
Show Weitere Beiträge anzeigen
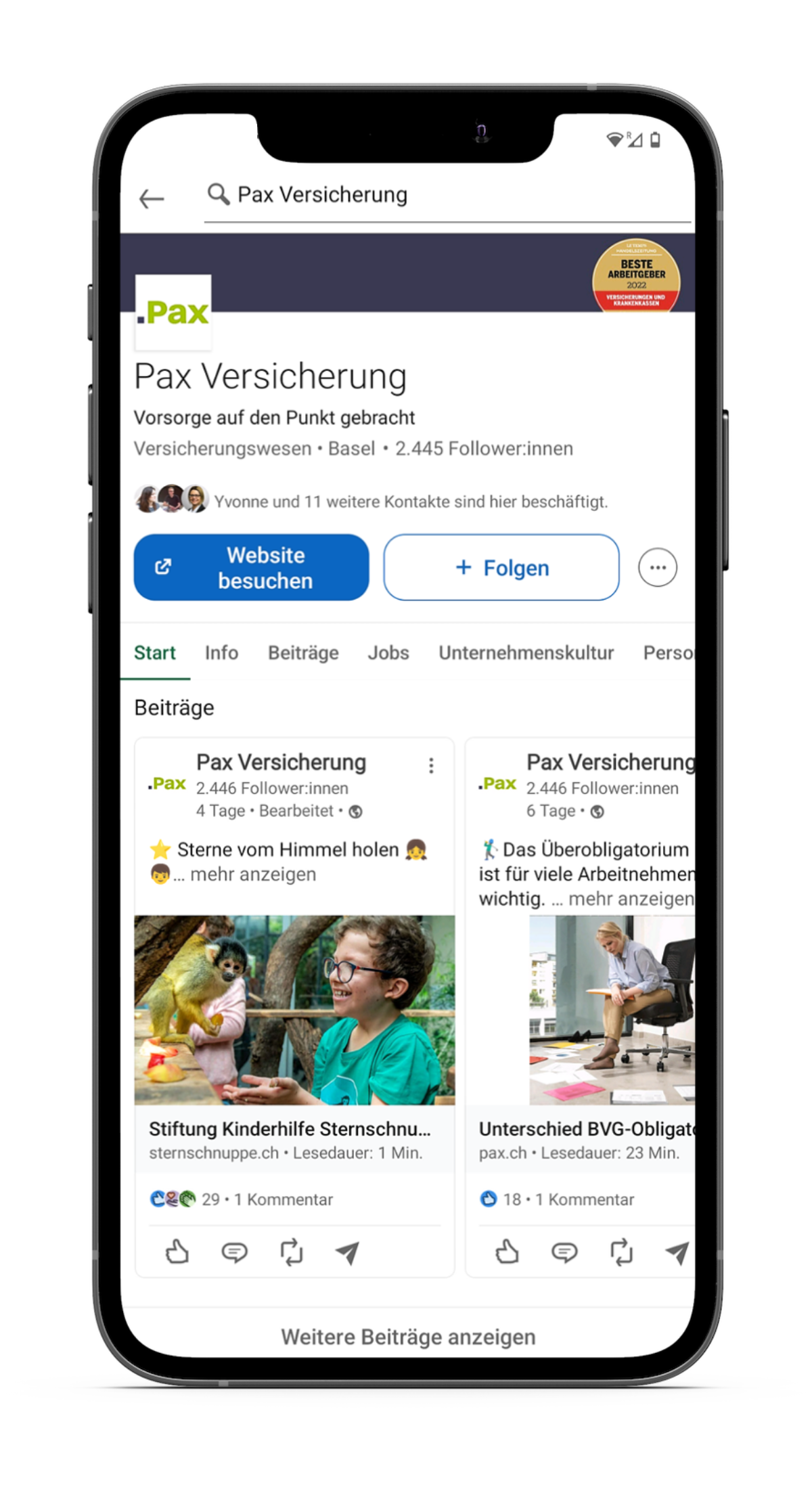pyautogui.click(x=408, y=1337)
